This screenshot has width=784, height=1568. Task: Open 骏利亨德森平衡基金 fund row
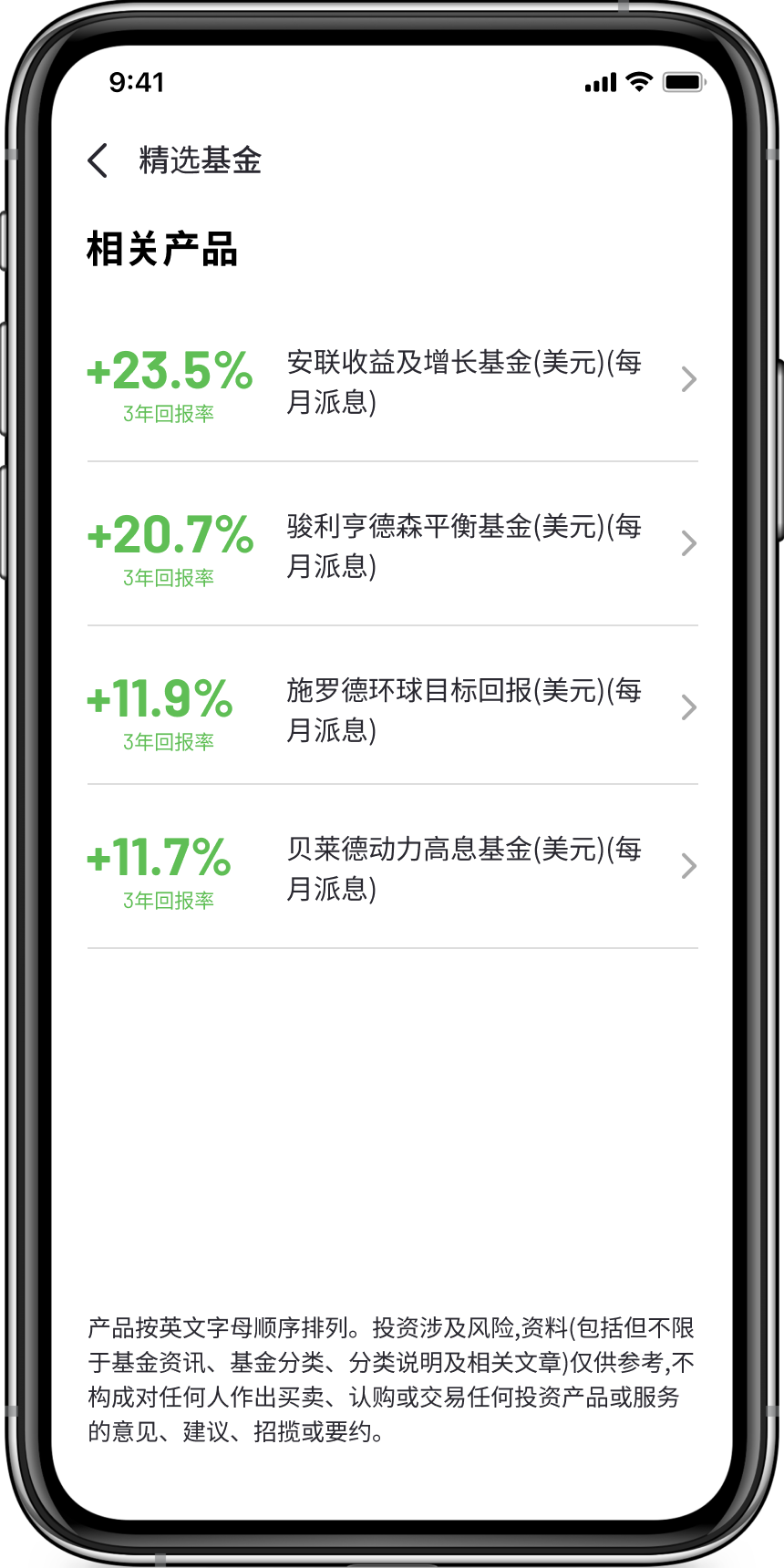pos(392,544)
